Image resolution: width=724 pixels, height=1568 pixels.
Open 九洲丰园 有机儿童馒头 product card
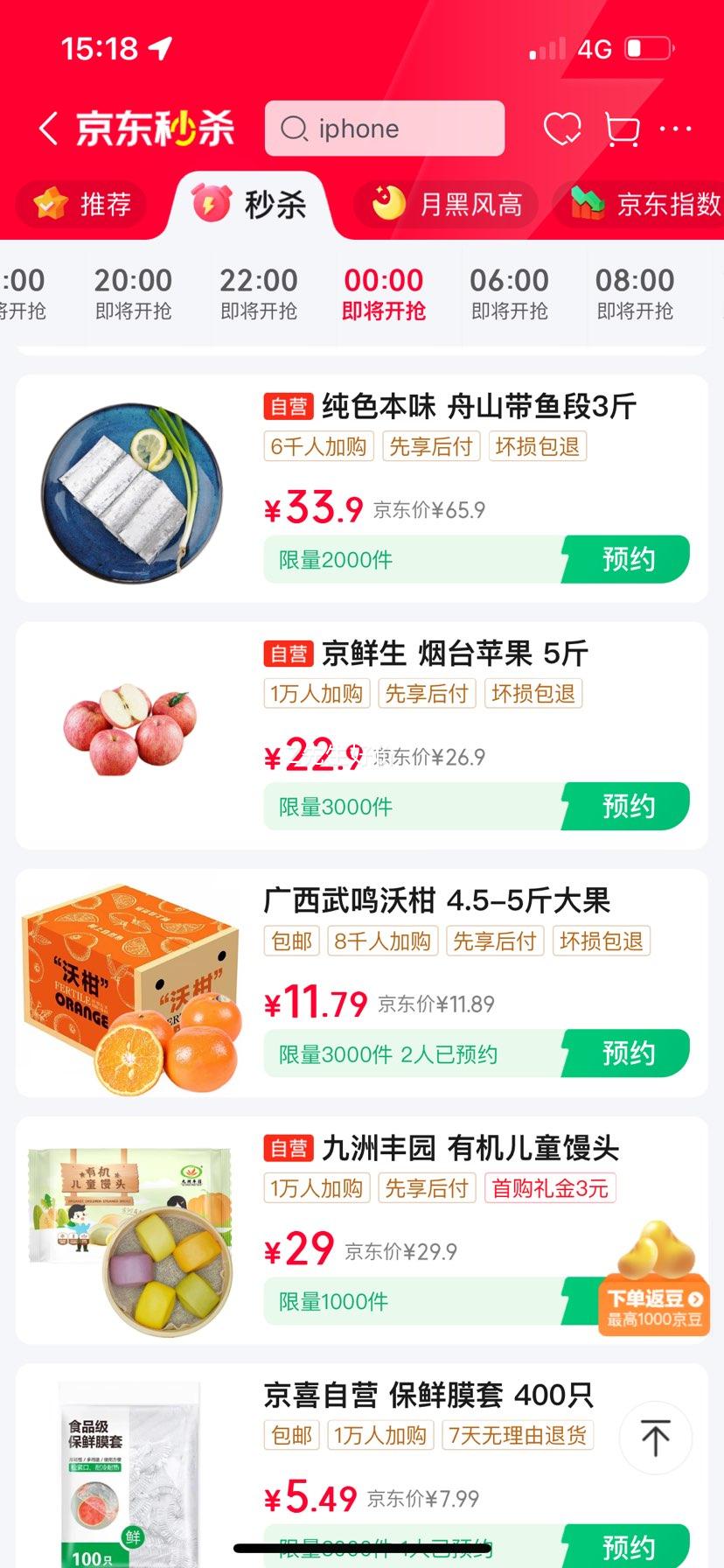(x=470, y=1148)
